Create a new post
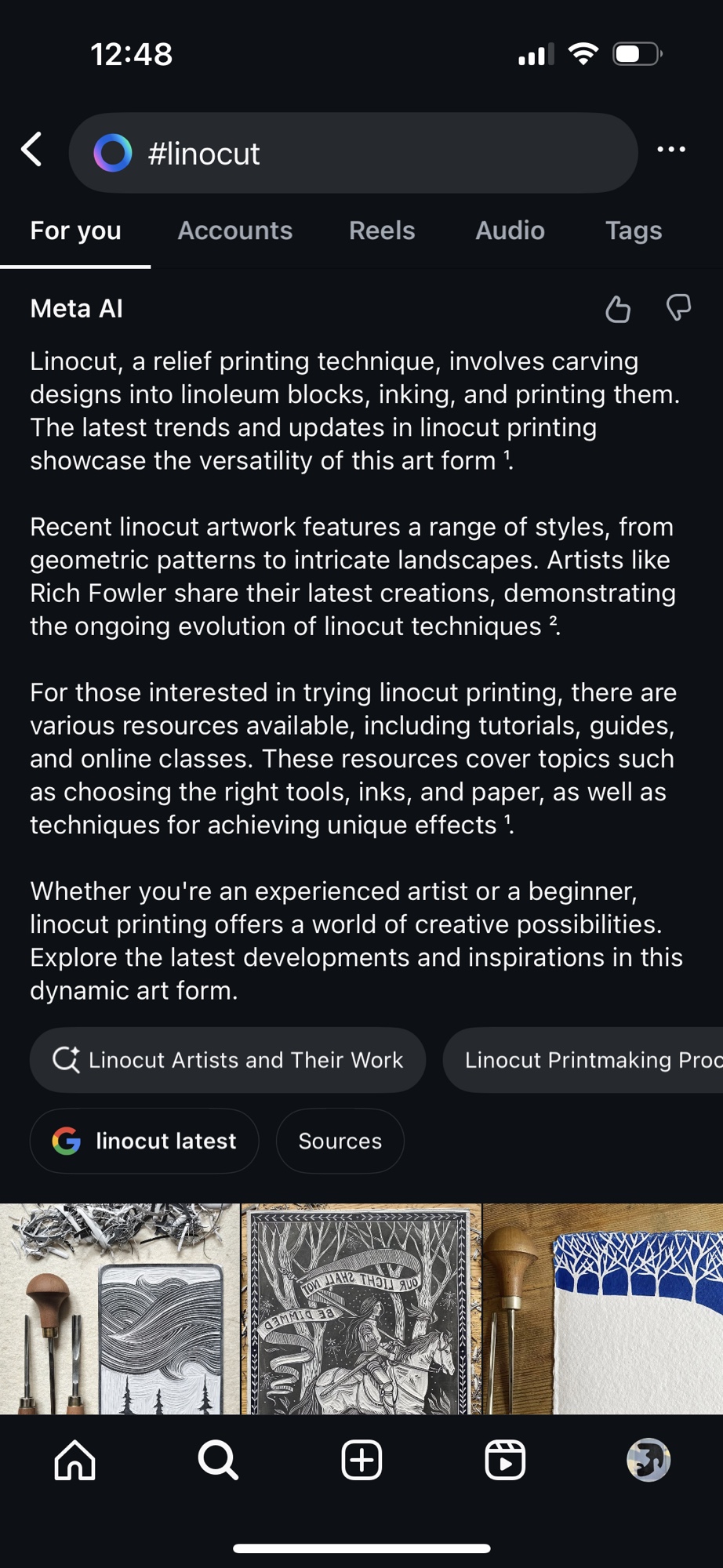The height and width of the screenshot is (1568, 723). 361,1460
